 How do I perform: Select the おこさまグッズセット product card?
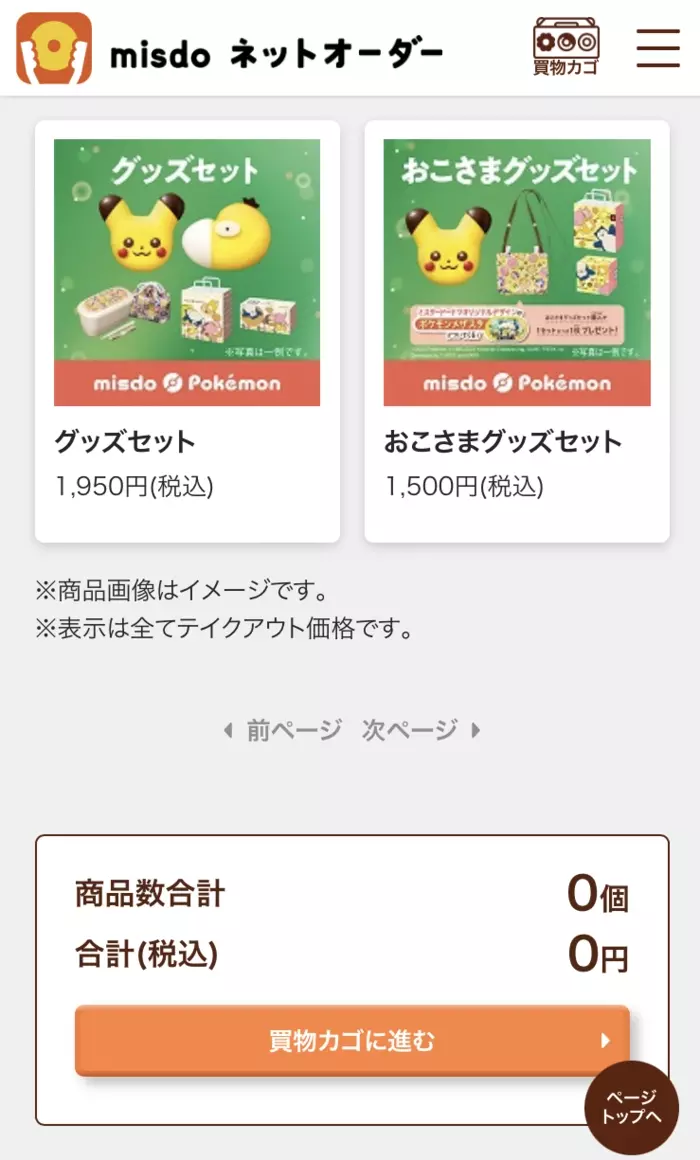click(x=517, y=331)
